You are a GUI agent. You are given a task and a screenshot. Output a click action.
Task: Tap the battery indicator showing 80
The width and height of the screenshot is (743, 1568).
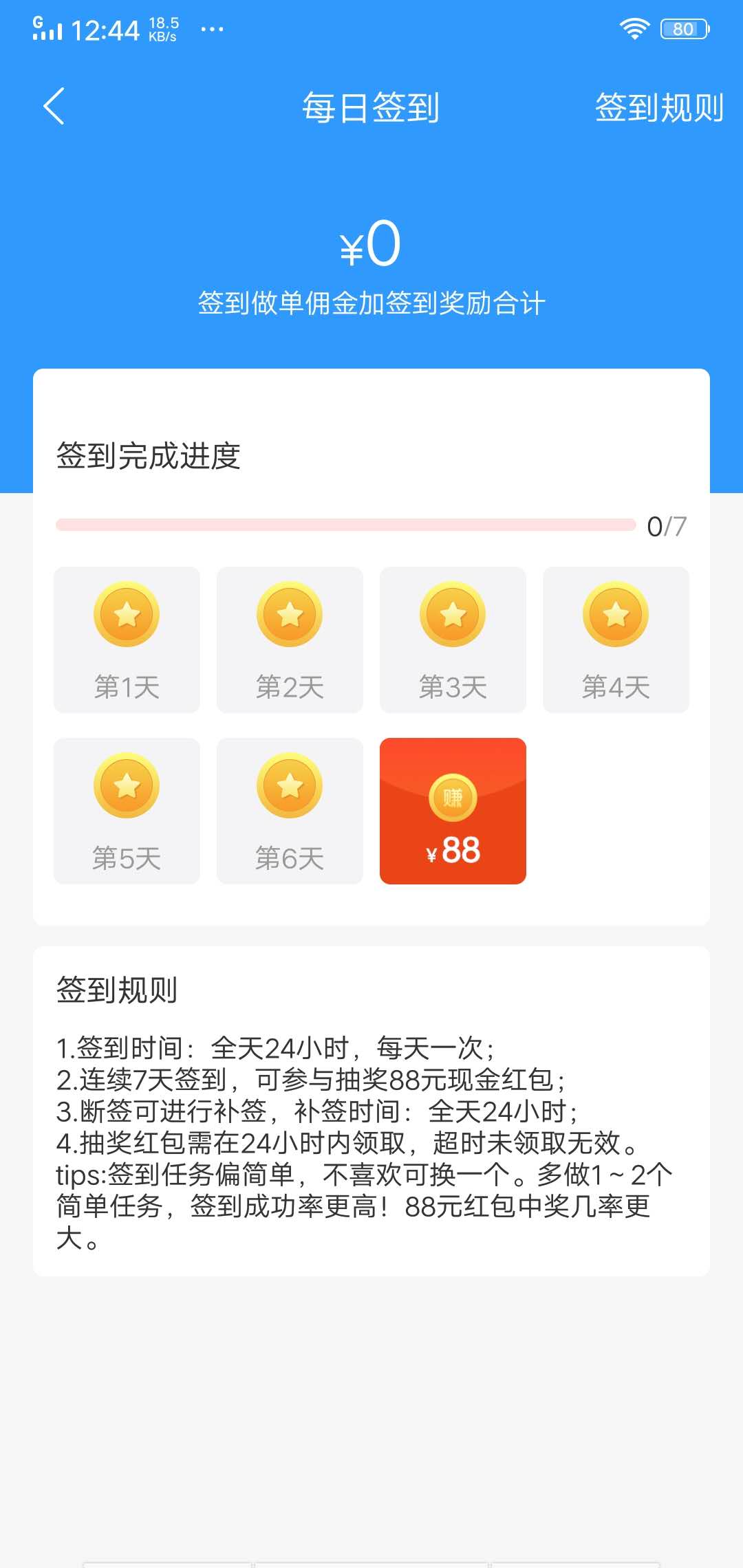click(684, 29)
